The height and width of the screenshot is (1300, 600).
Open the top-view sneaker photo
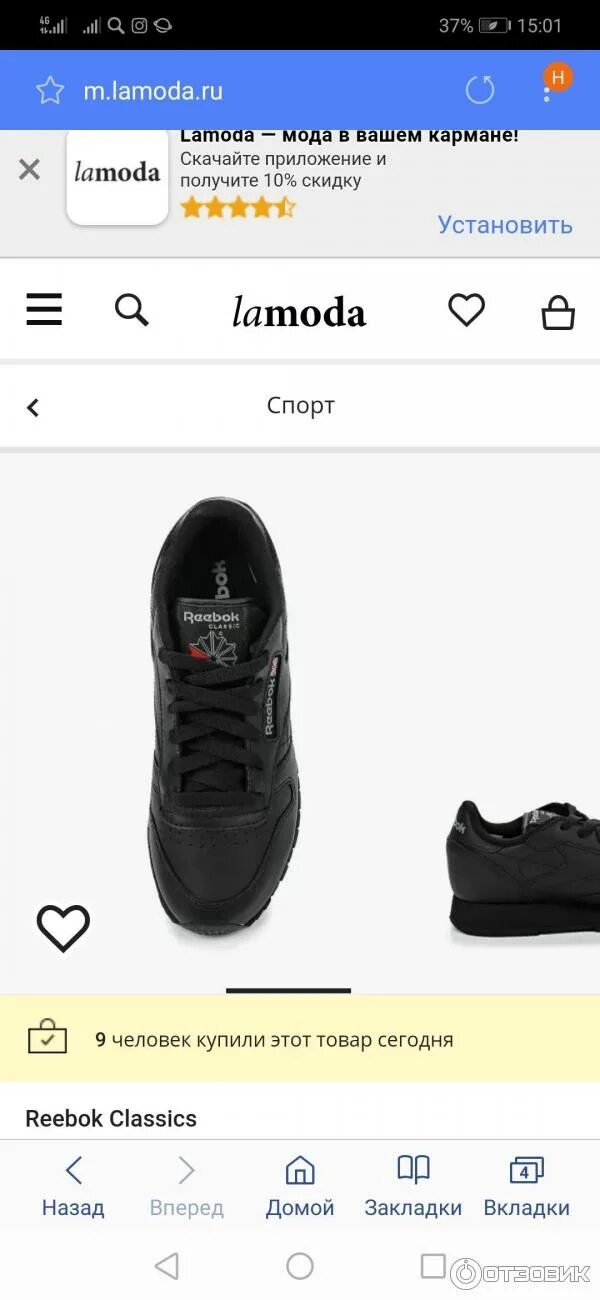(x=225, y=720)
